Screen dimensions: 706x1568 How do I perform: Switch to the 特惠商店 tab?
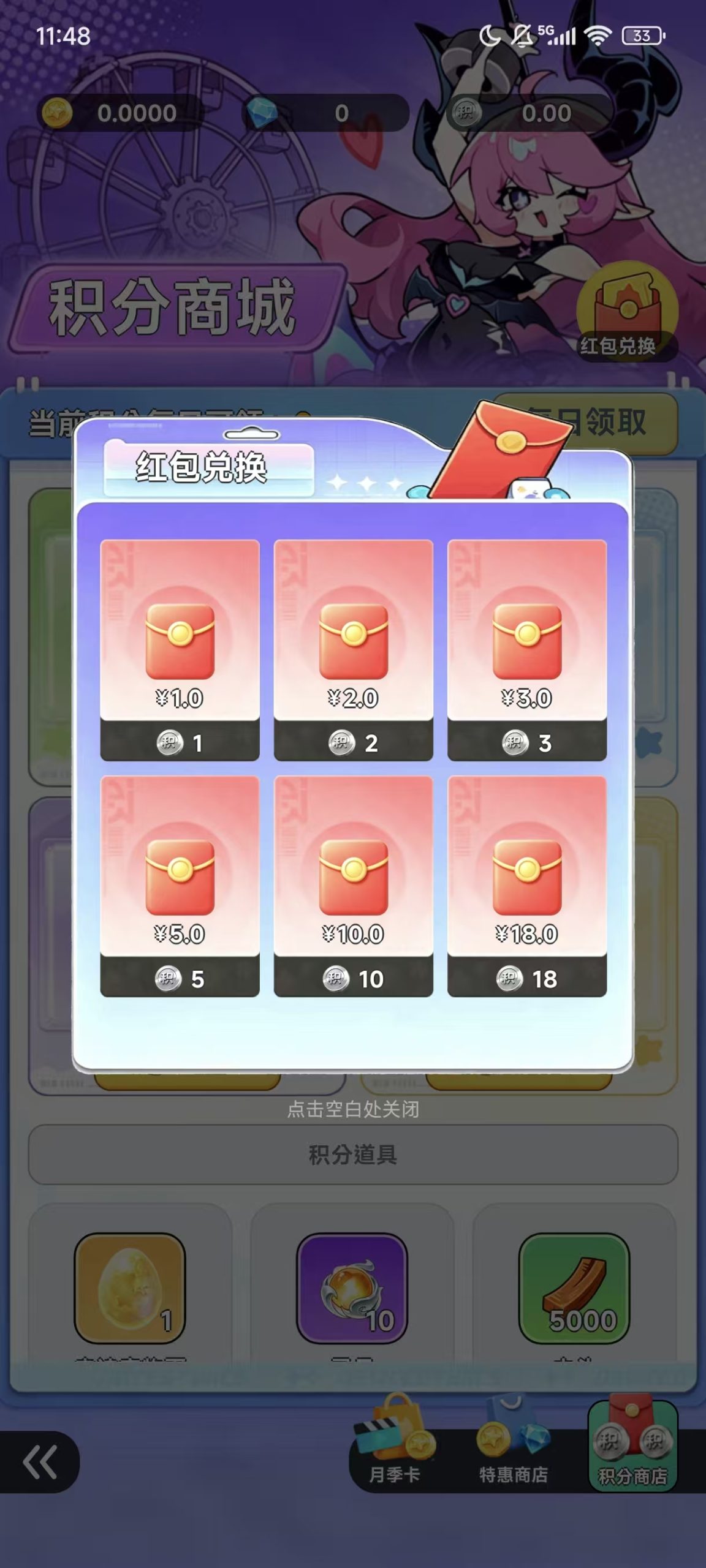[514, 1447]
